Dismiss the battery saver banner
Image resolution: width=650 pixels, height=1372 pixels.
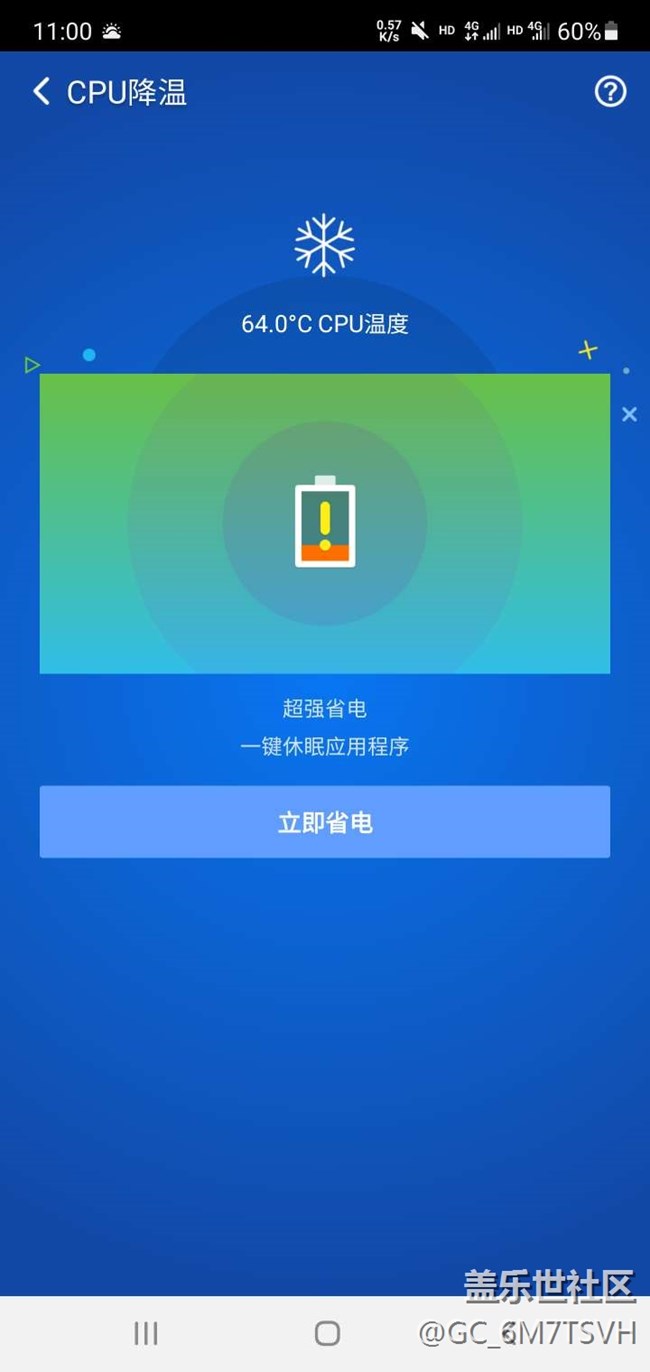629,414
